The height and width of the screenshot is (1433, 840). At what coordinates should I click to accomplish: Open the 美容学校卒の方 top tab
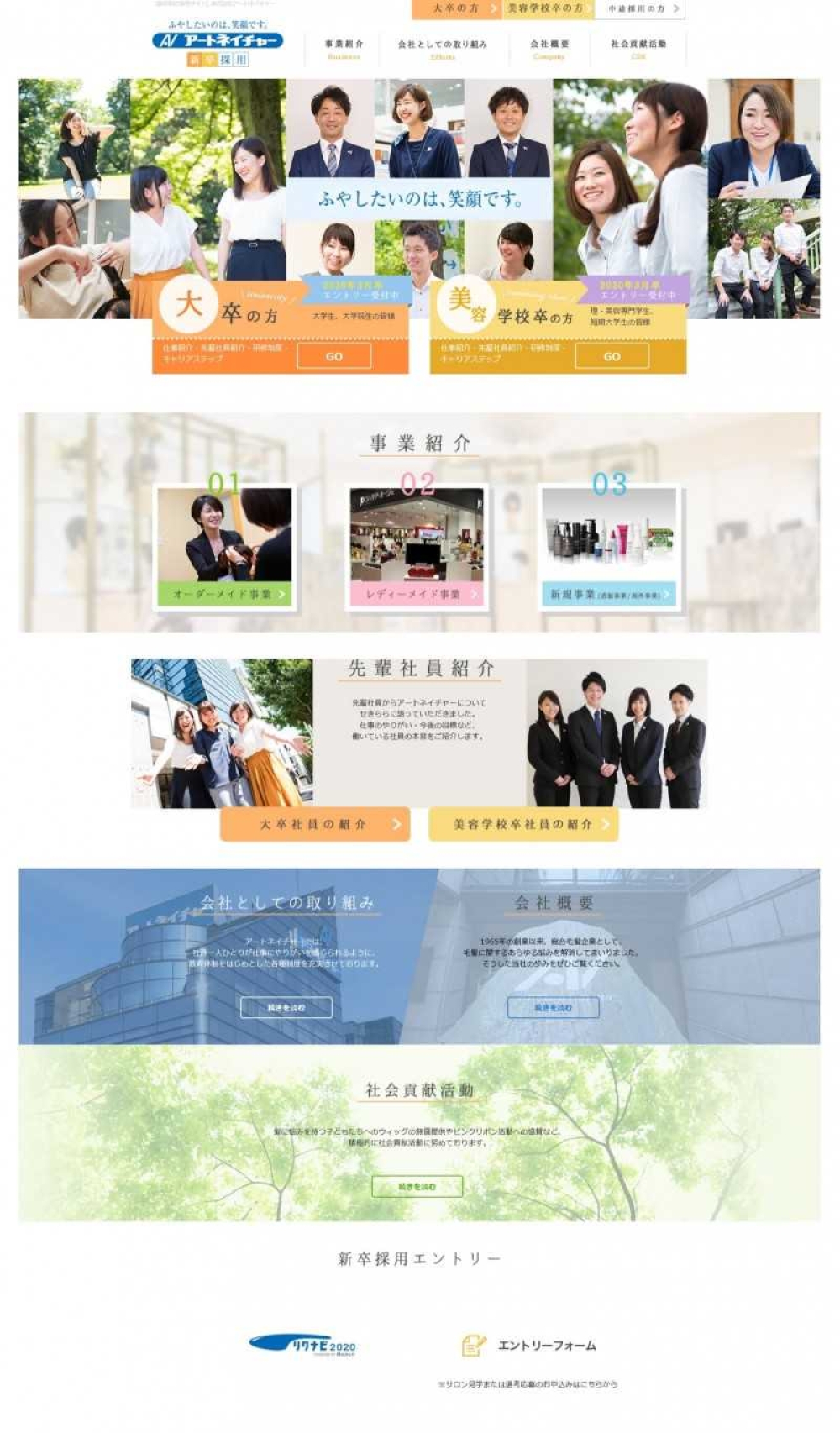[x=548, y=9]
